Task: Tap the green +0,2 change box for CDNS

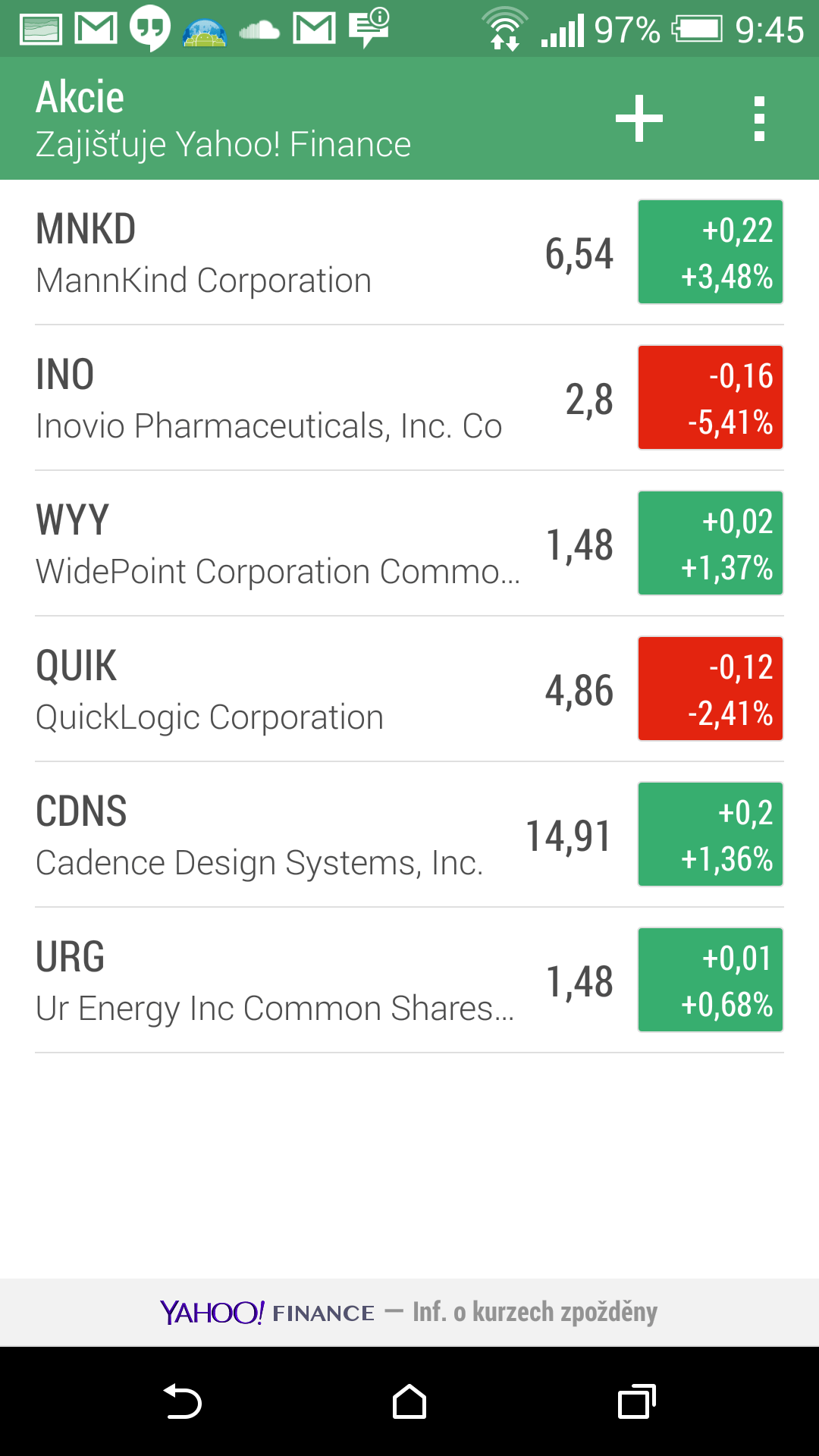Action: point(711,834)
